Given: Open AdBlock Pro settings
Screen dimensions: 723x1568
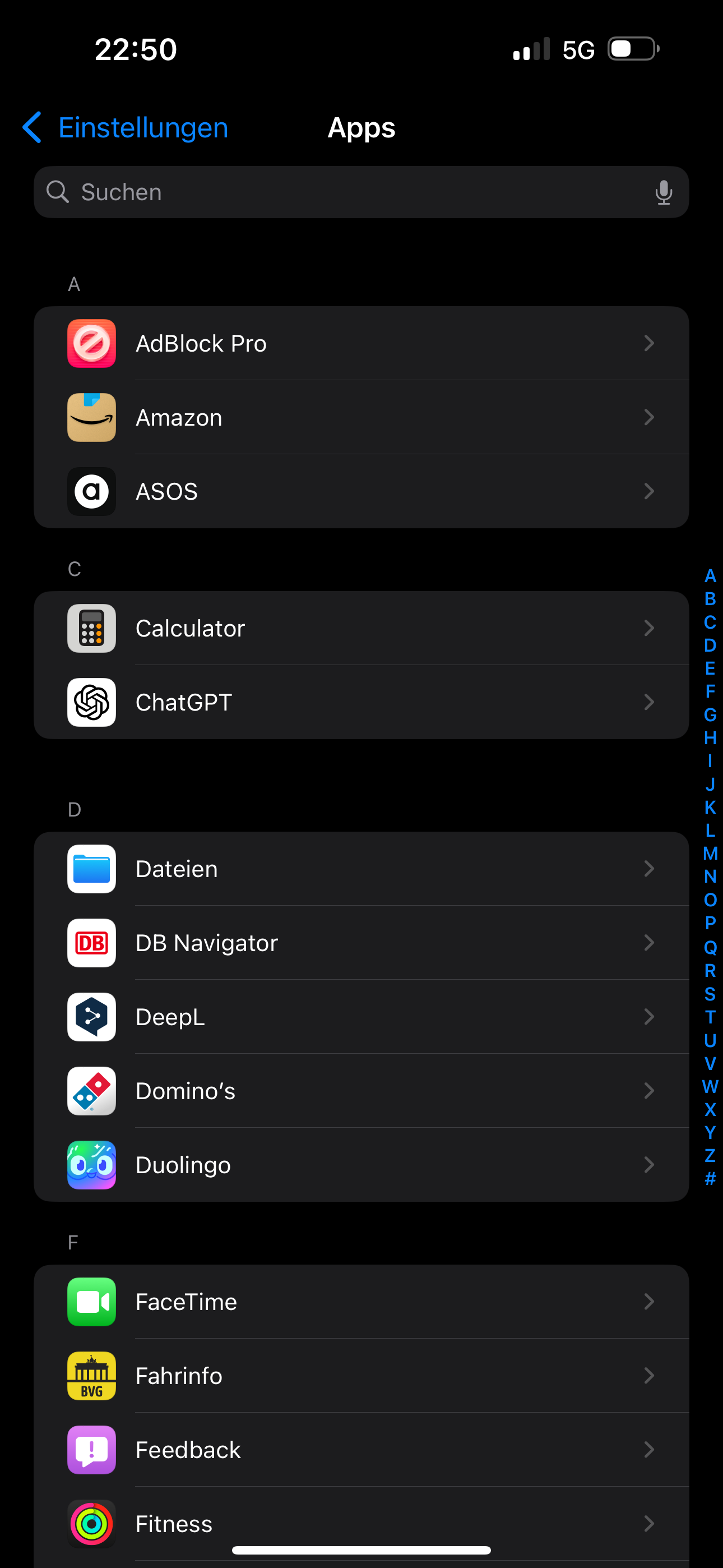Looking at the screenshot, I should click(x=361, y=343).
